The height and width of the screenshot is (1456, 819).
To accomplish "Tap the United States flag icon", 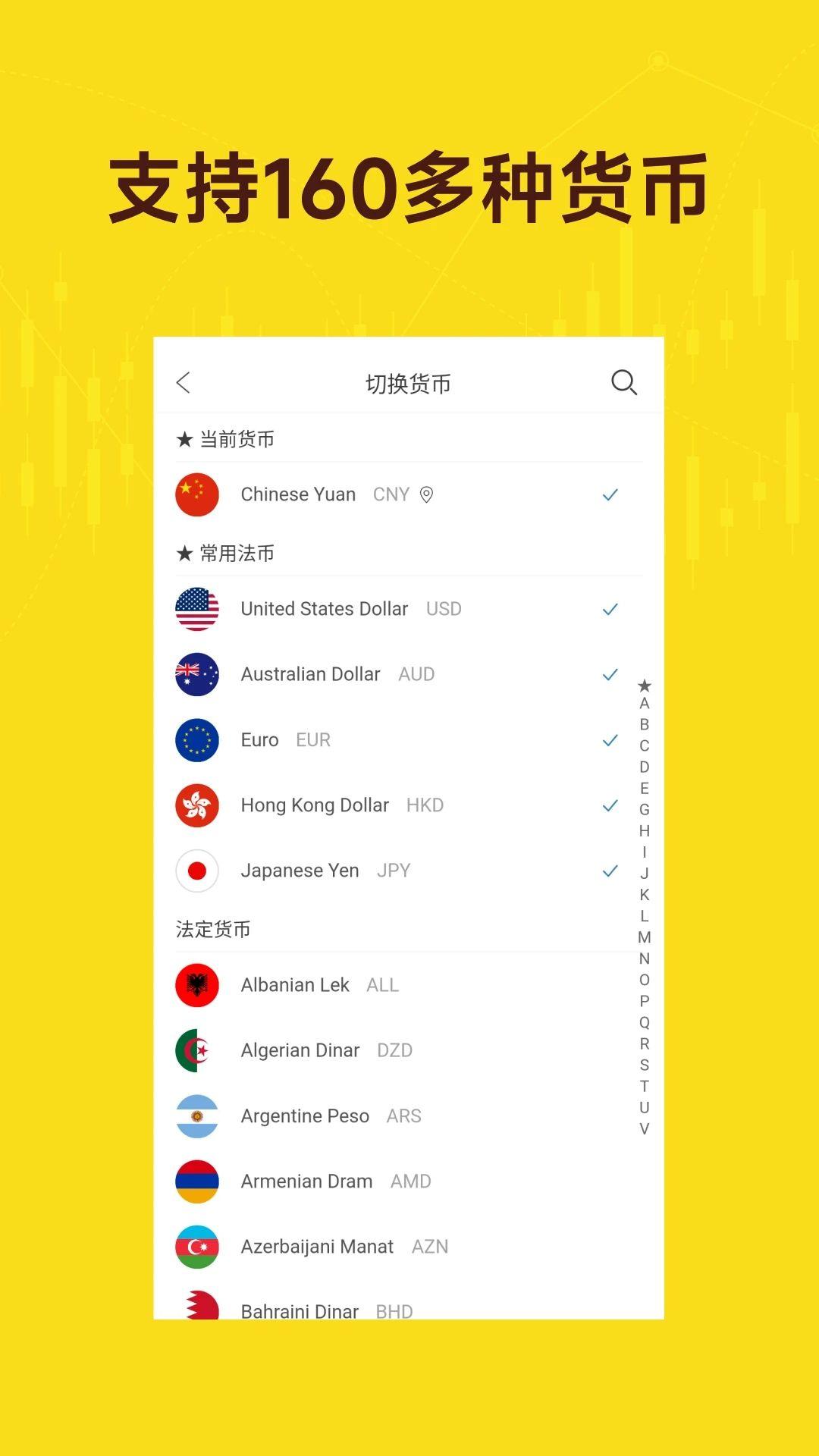I will click(197, 608).
